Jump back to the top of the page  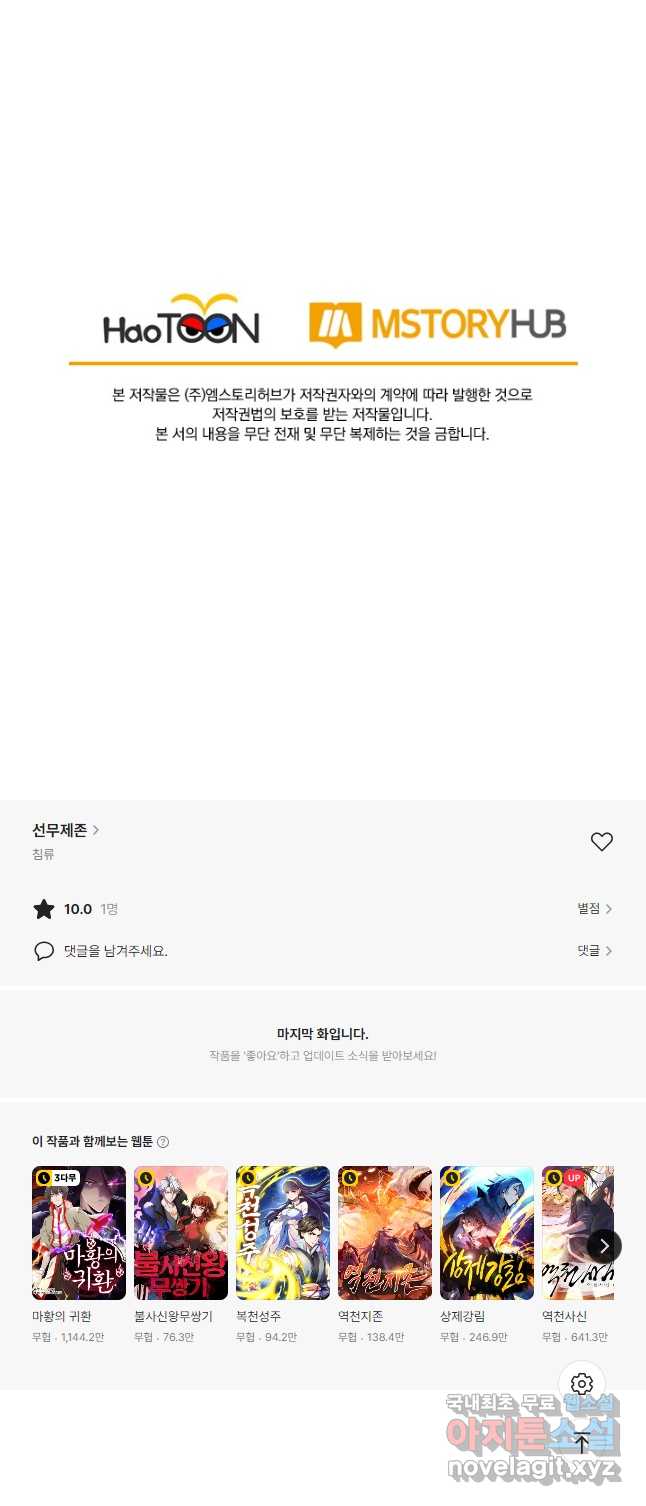pos(582,1443)
